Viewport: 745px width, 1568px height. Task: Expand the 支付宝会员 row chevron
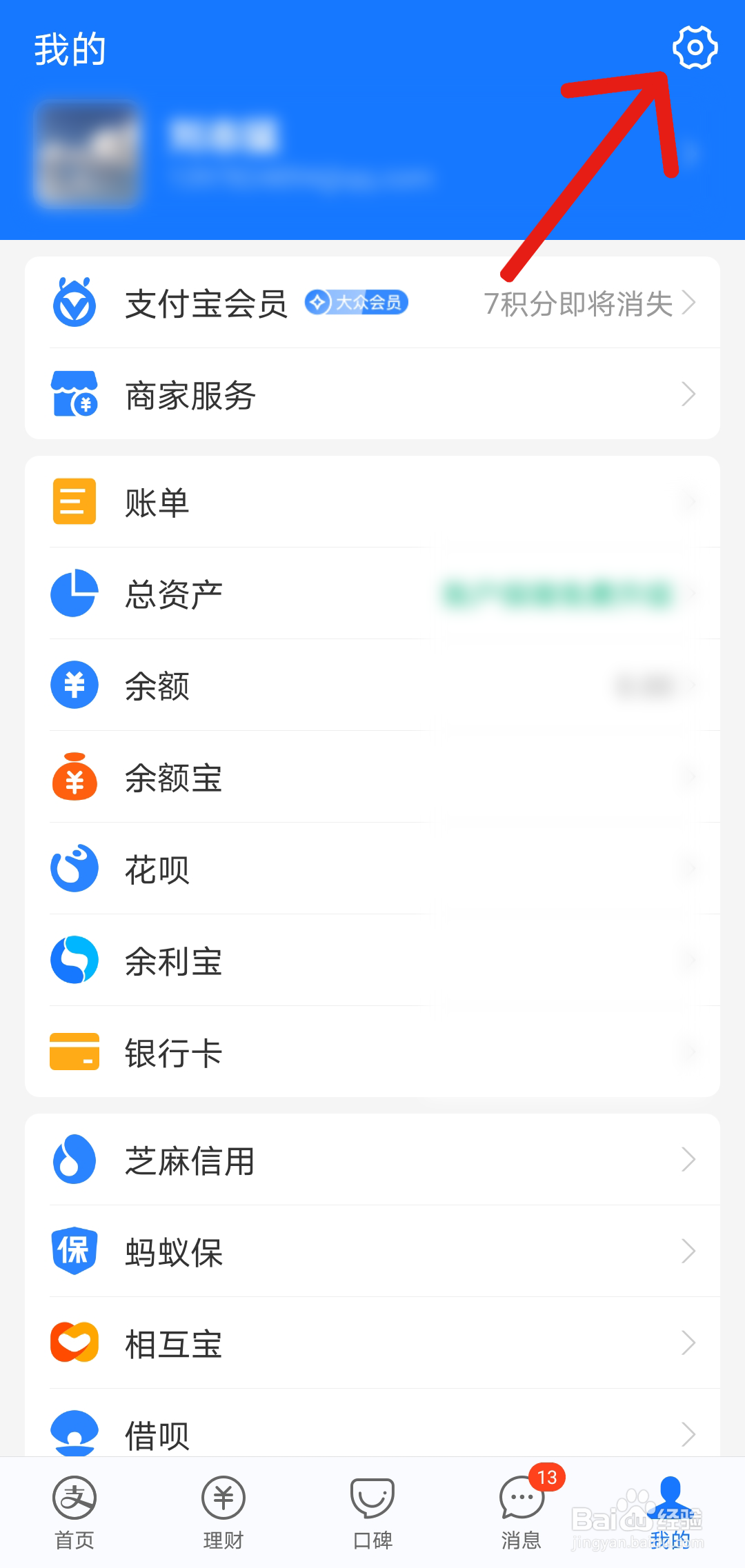point(689,303)
